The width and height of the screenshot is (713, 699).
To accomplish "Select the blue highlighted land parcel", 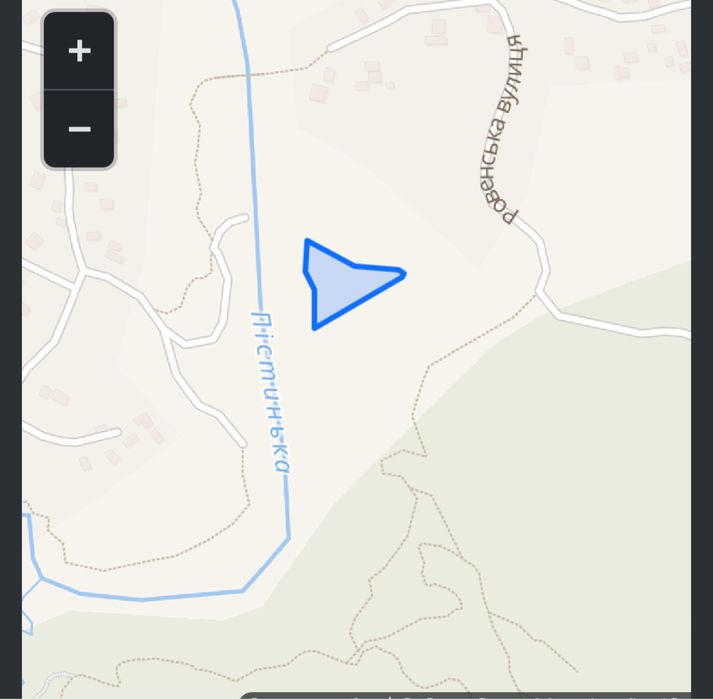I will pyautogui.click(x=341, y=280).
